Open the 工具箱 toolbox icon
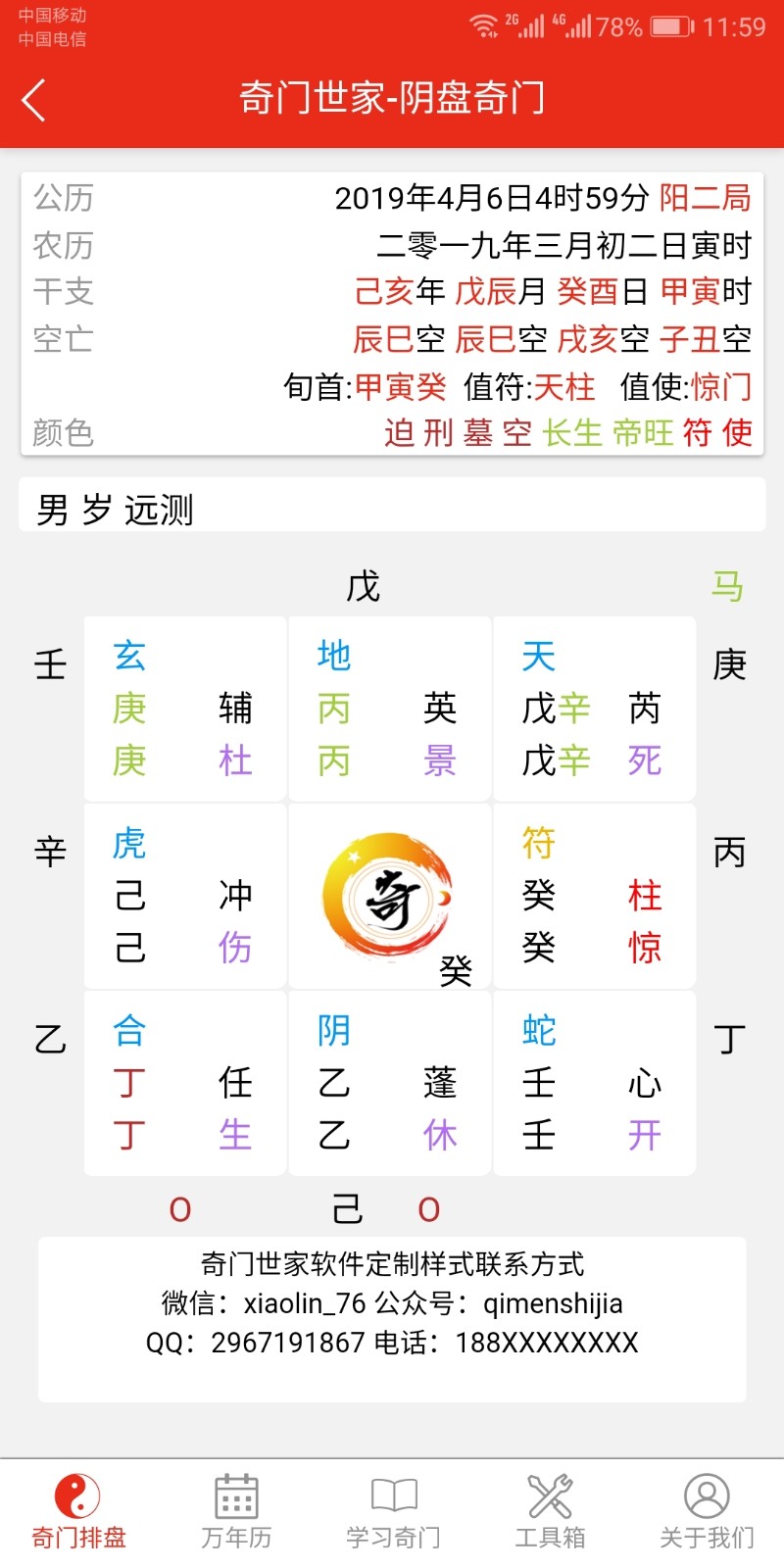 (x=549, y=1497)
